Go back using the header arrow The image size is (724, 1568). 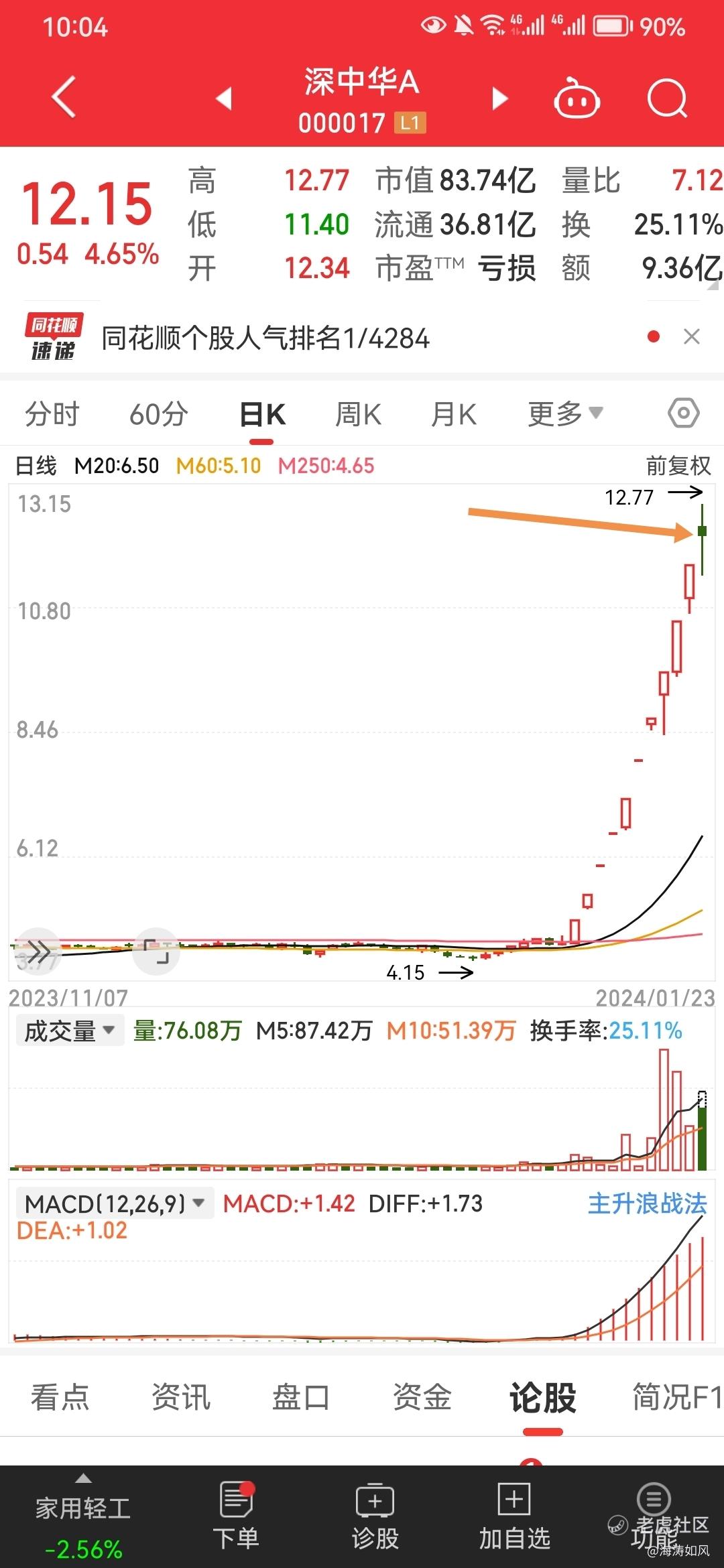click(x=64, y=98)
